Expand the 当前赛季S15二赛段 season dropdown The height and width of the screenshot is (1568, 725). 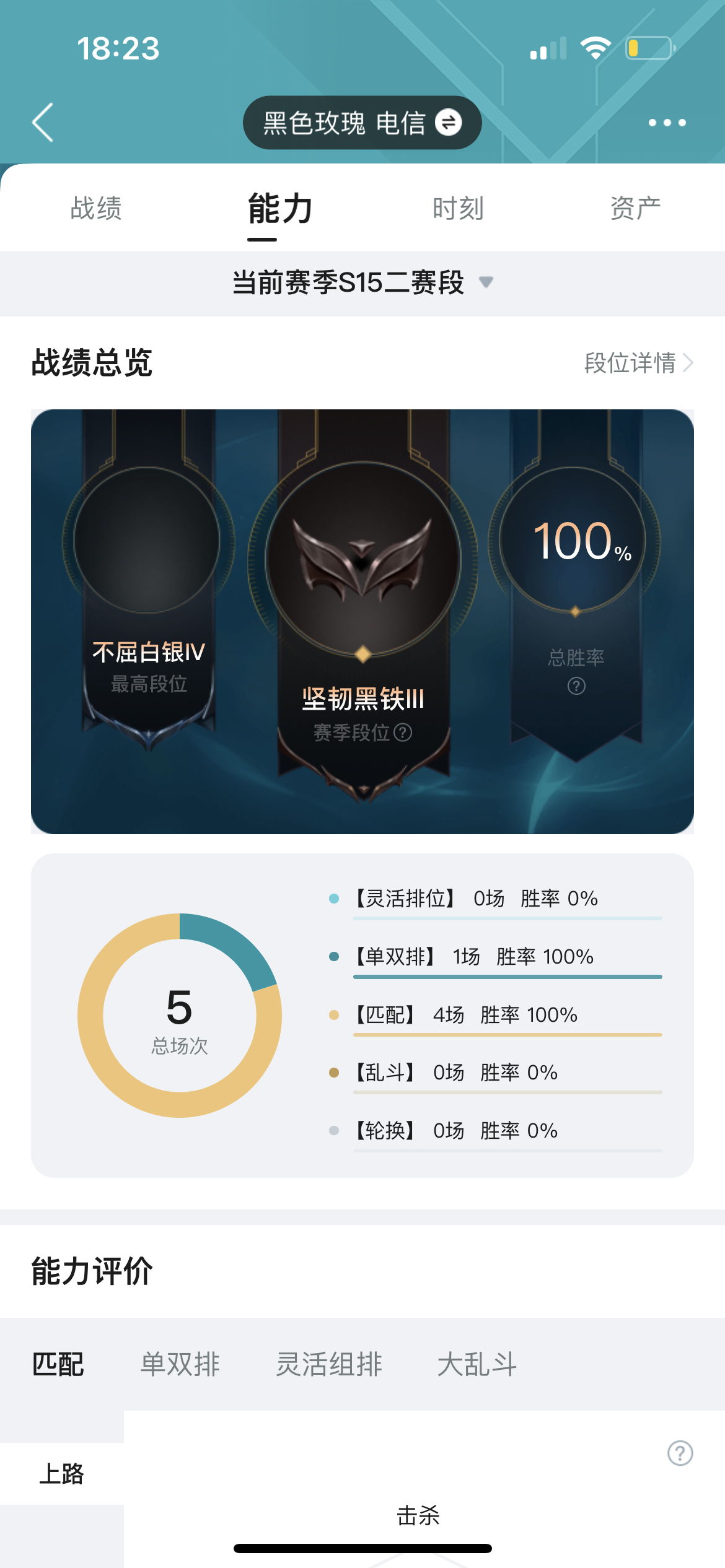click(362, 283)
